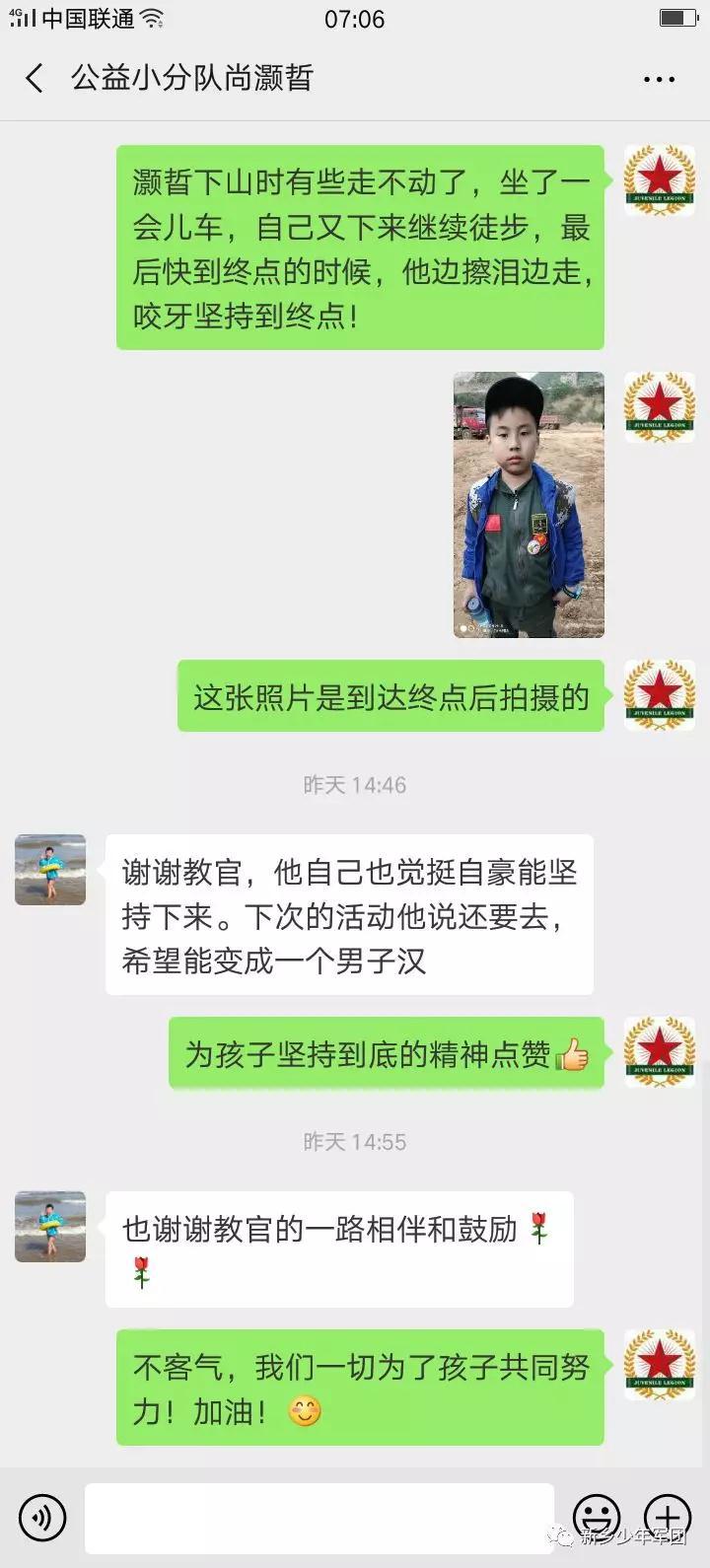This screenshot has width=710, height=1568.
Task: Open the emoji sticker panel
Action: pos(597,1518)
